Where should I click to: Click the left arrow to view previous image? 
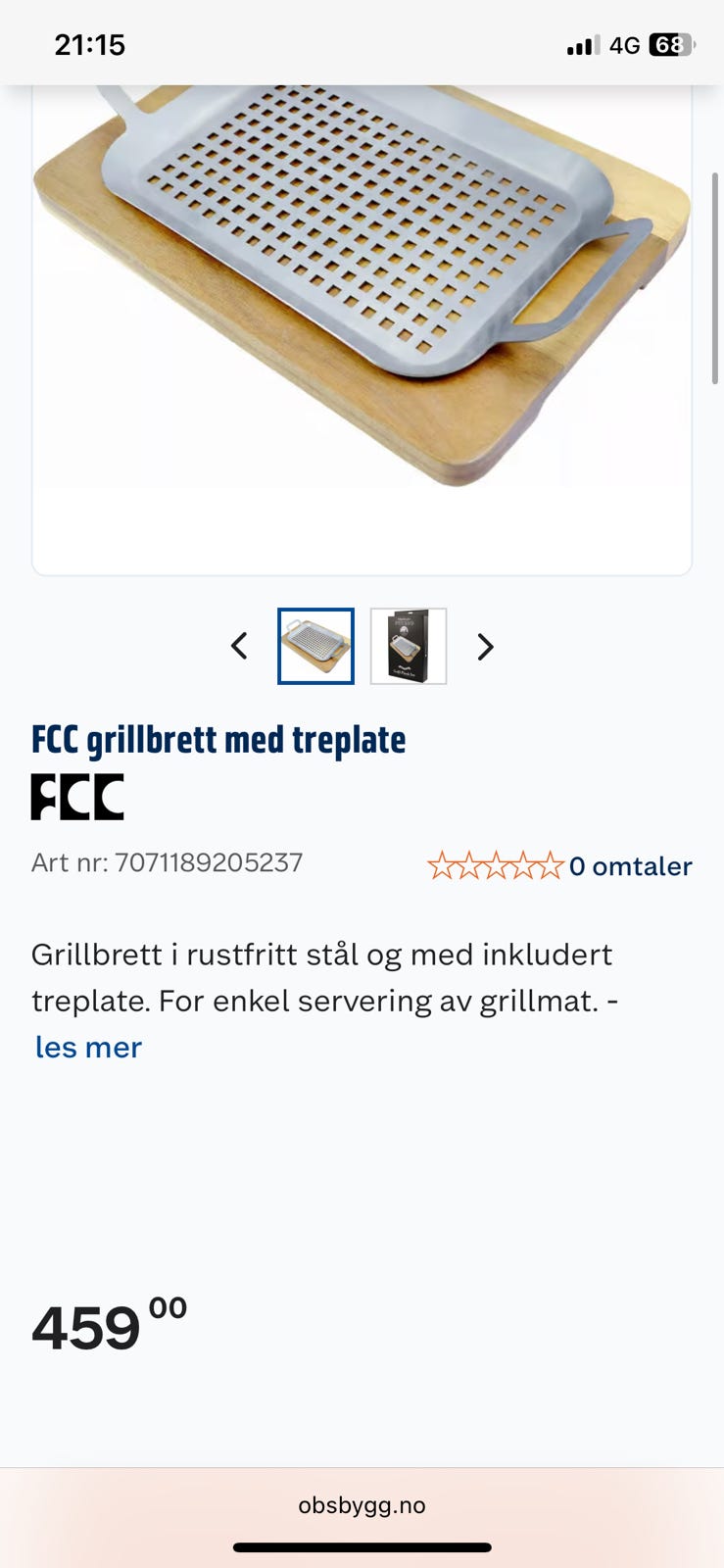[239, 647]
